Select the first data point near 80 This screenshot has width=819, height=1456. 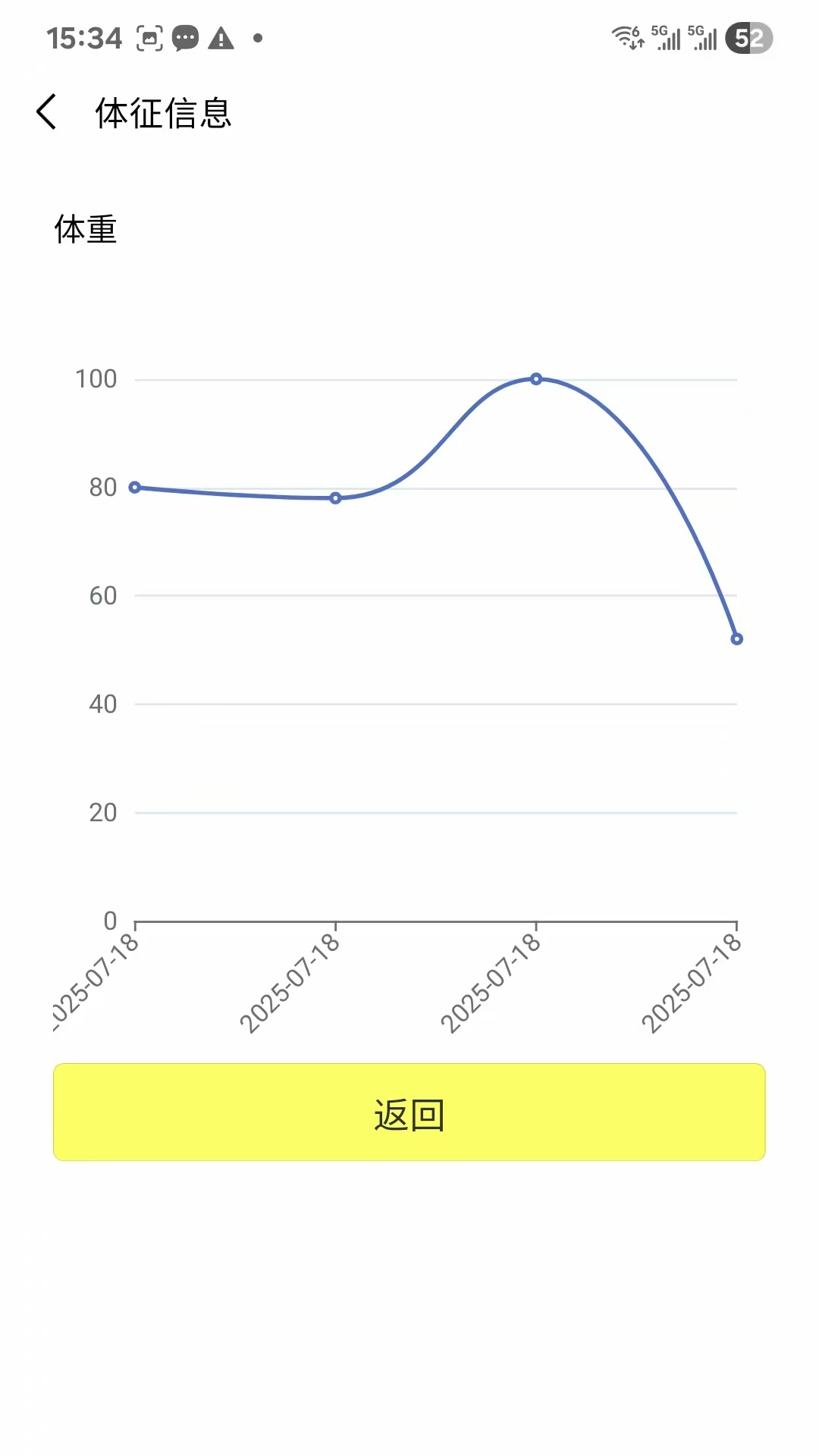[x=135, y=487]
